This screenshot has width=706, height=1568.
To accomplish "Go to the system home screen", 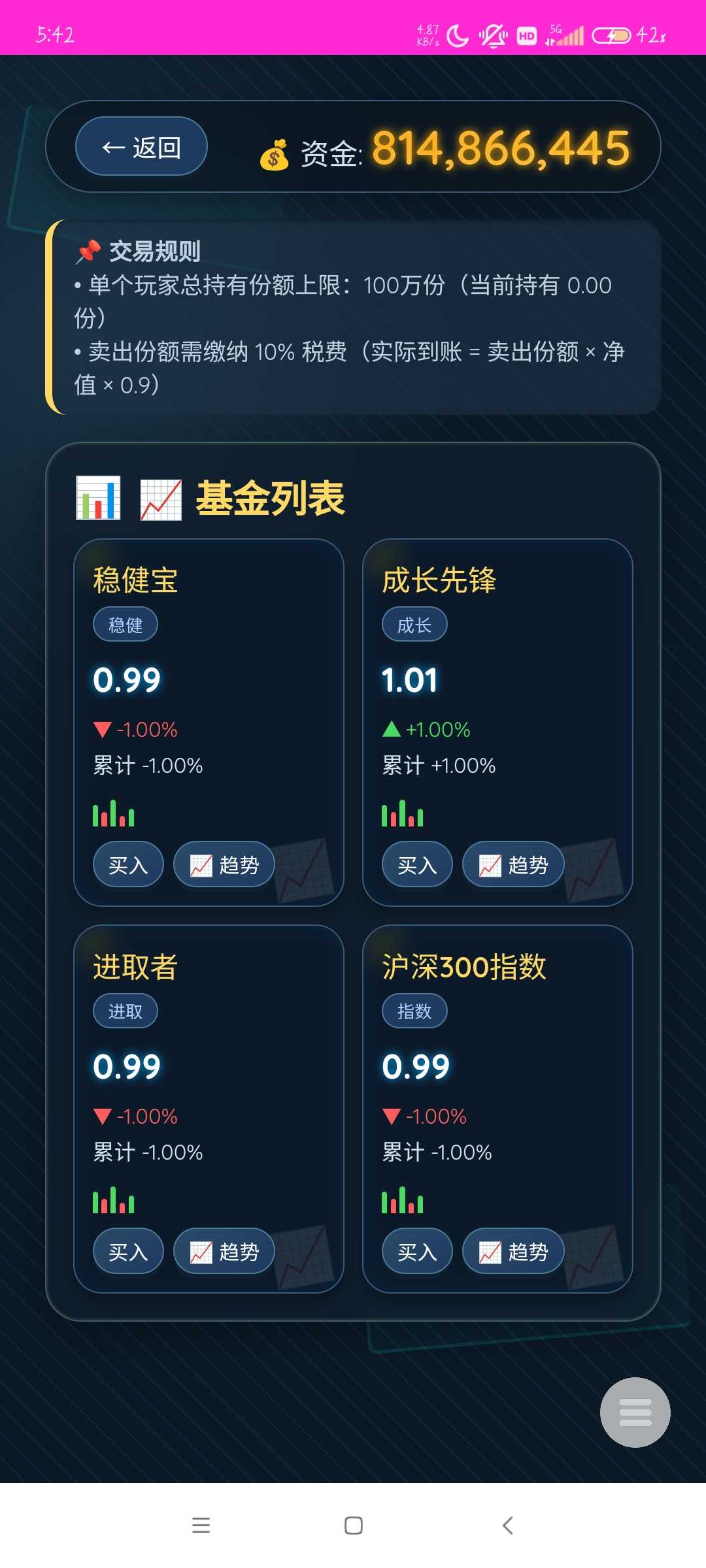I will click(x=353, y=1526).
